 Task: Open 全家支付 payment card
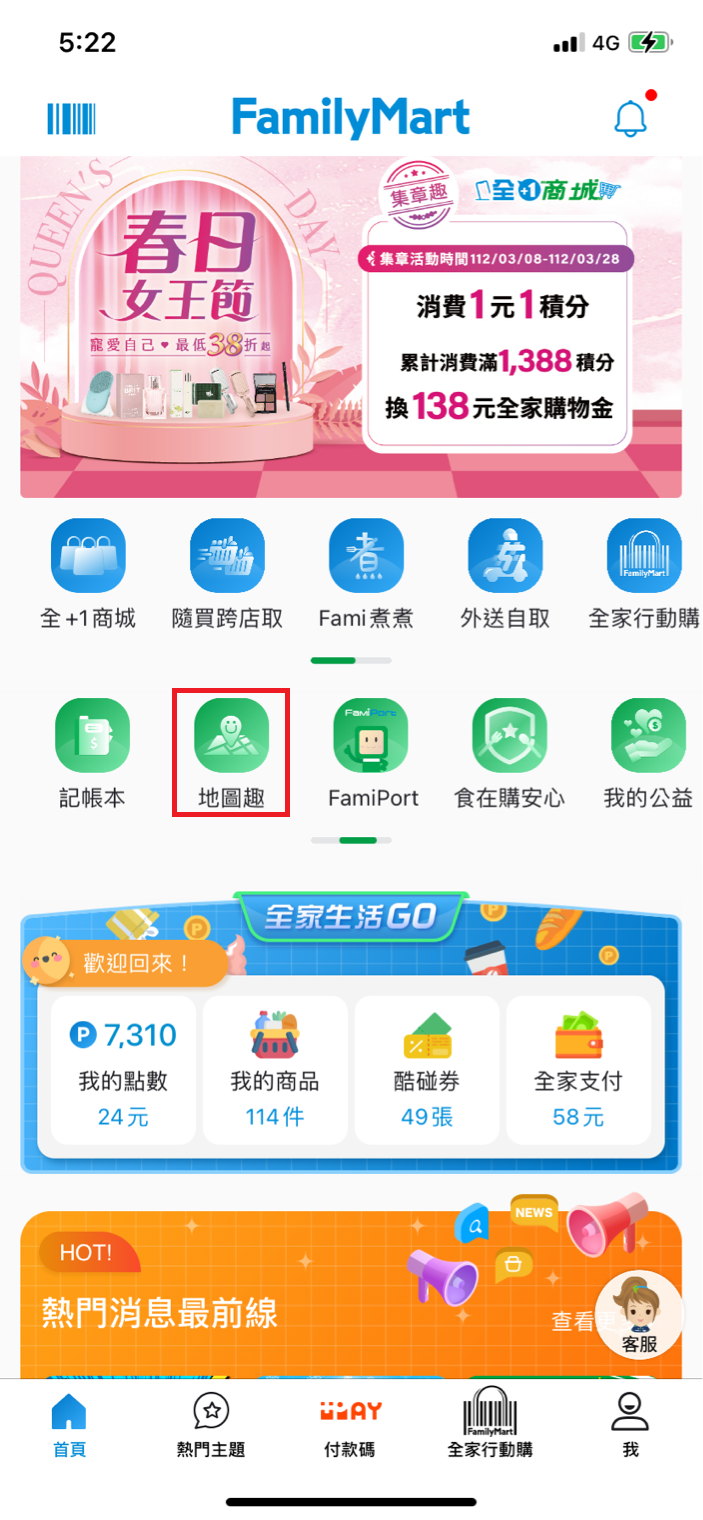tap(579, 1068)
